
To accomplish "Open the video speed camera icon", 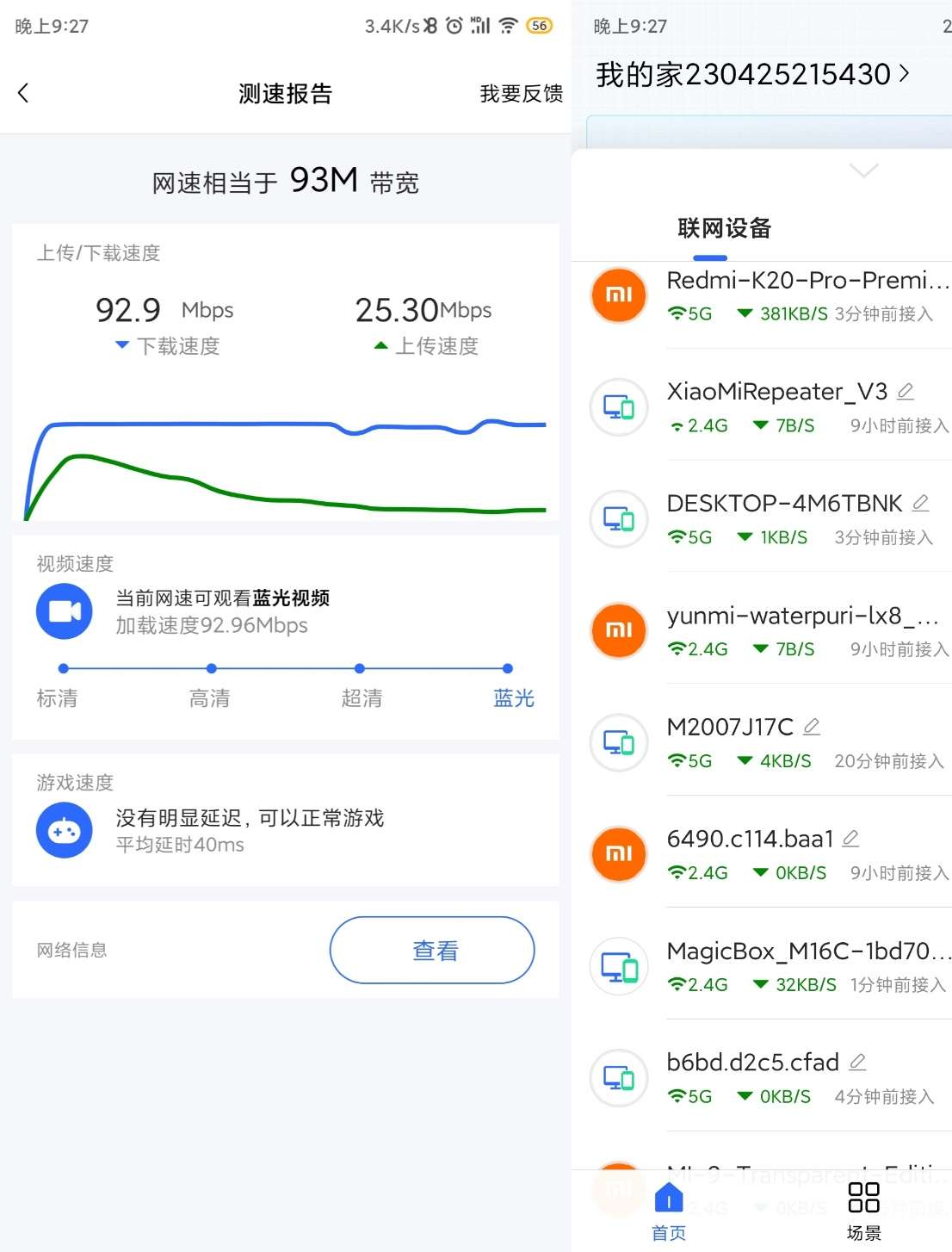I will [x=64, y=611].
